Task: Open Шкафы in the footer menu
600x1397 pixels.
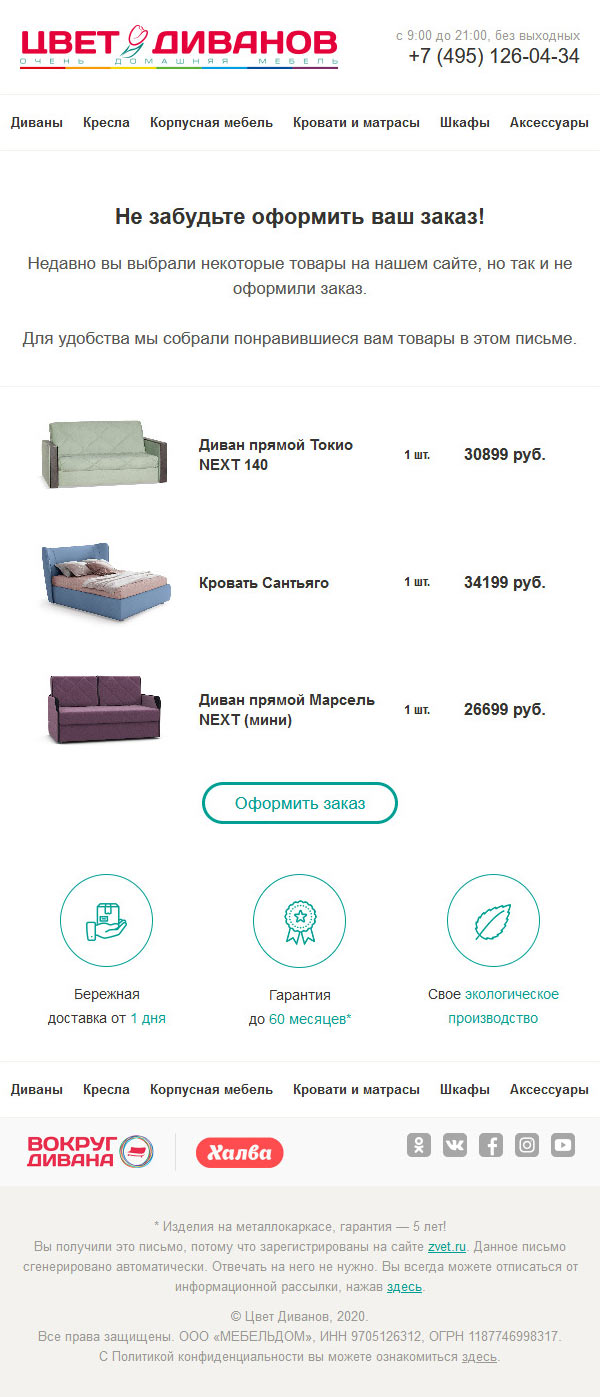Action: point(465,1090)
